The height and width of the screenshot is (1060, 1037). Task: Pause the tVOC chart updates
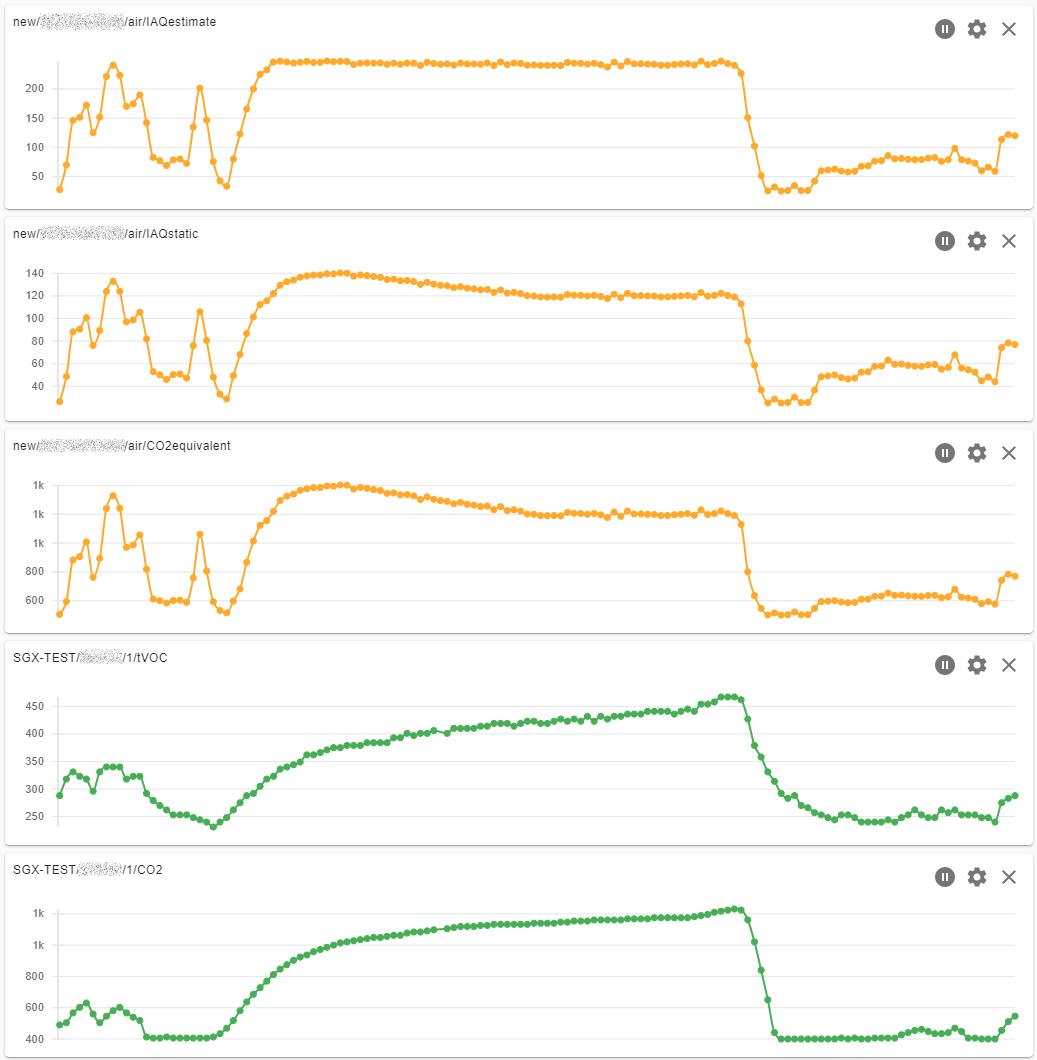pos(945,665)
